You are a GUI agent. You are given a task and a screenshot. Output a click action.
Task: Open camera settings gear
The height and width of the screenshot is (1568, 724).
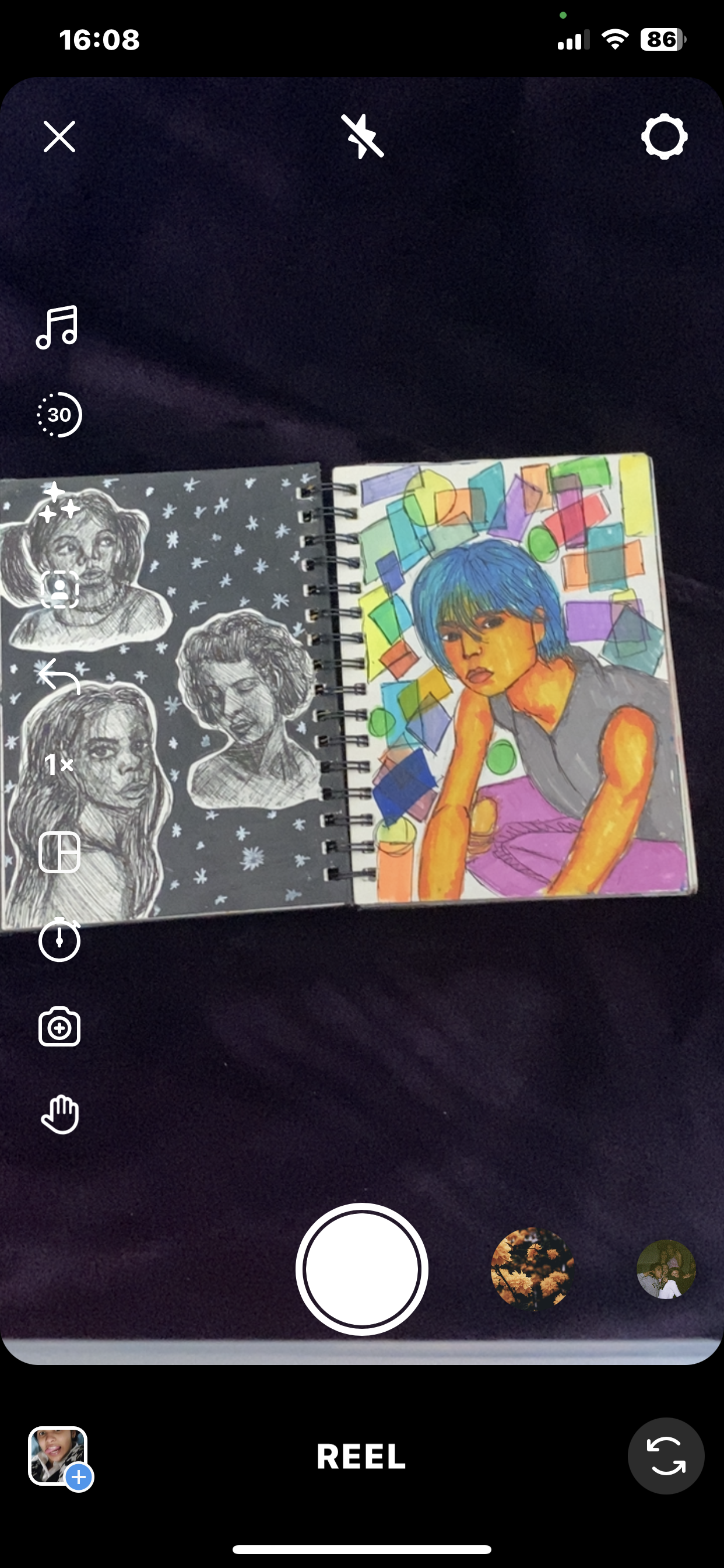(x=664, y=136)
